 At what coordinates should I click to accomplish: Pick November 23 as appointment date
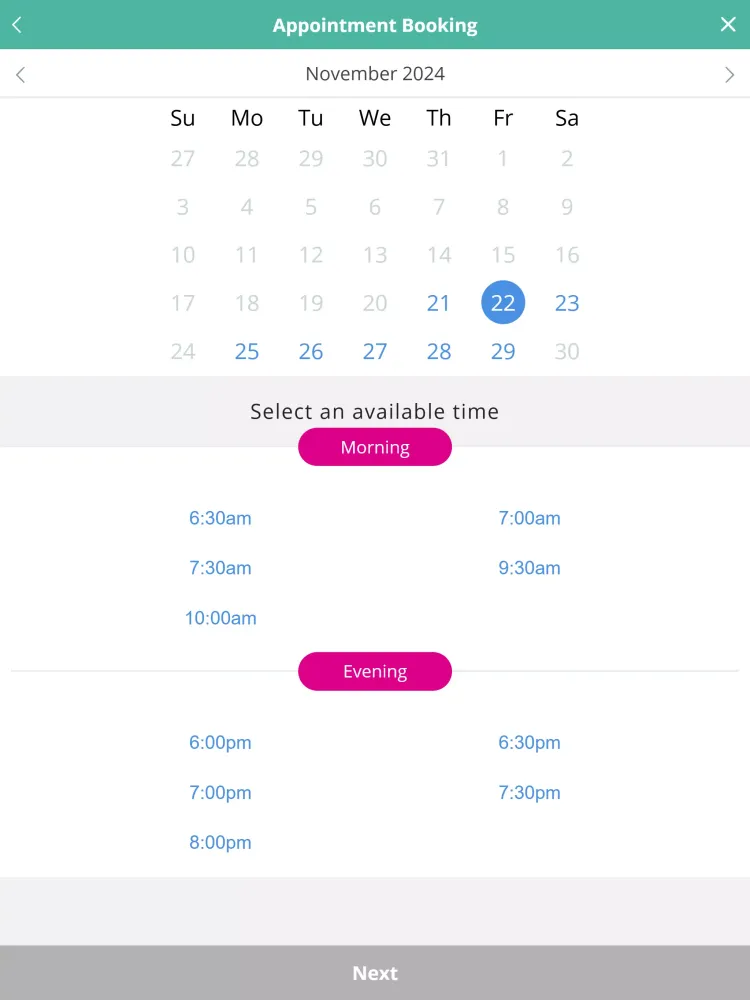567,303
